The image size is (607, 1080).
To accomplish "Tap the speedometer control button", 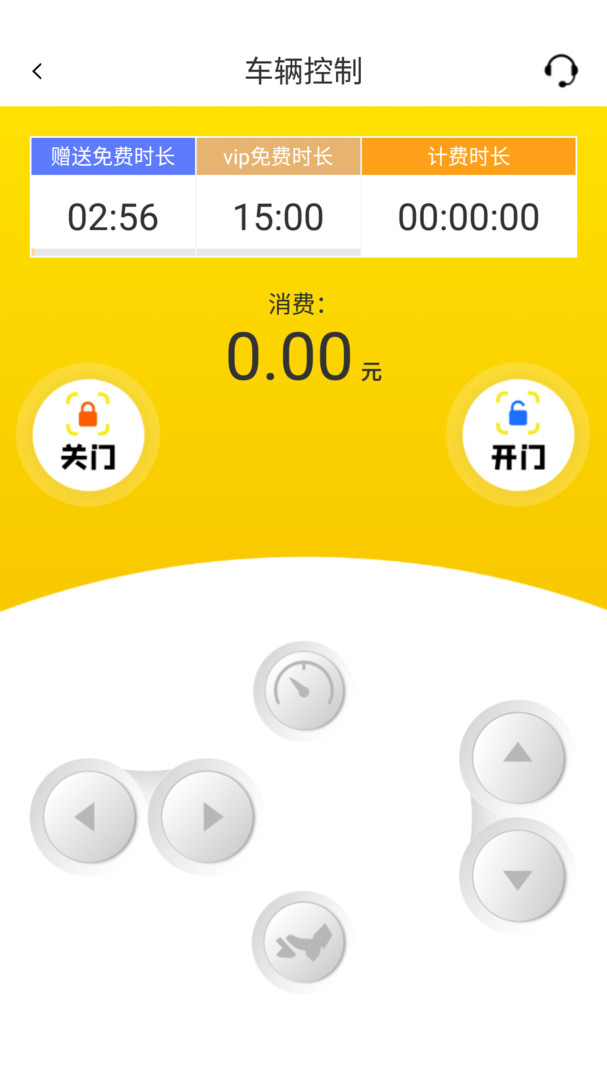I will click(303, 690).
